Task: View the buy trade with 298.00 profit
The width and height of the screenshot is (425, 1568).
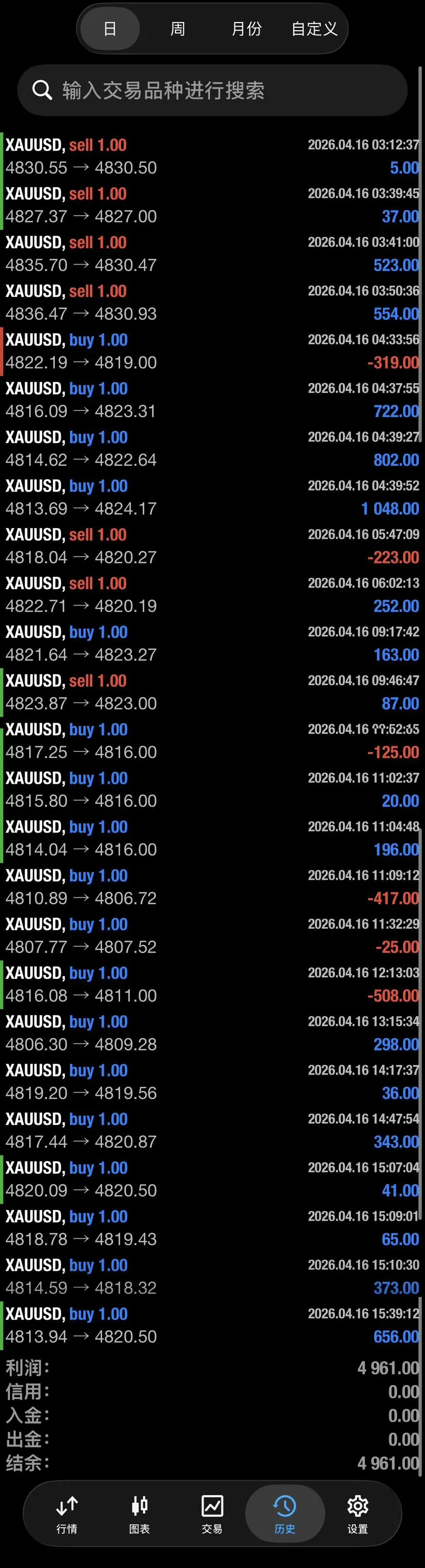Action: pyautogui.click(x=212, y=1033)
